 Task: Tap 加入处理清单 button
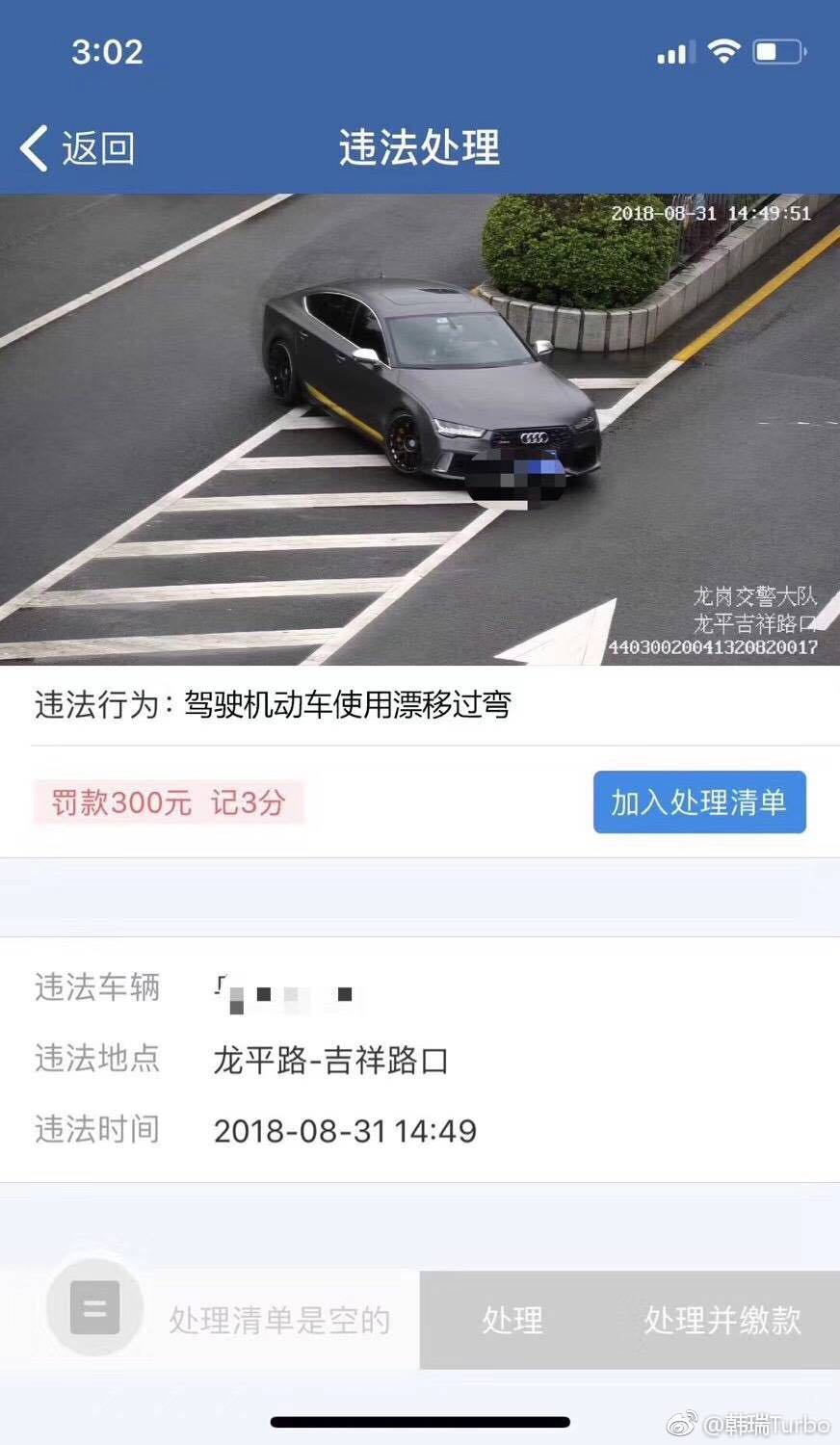coord(699,801)
